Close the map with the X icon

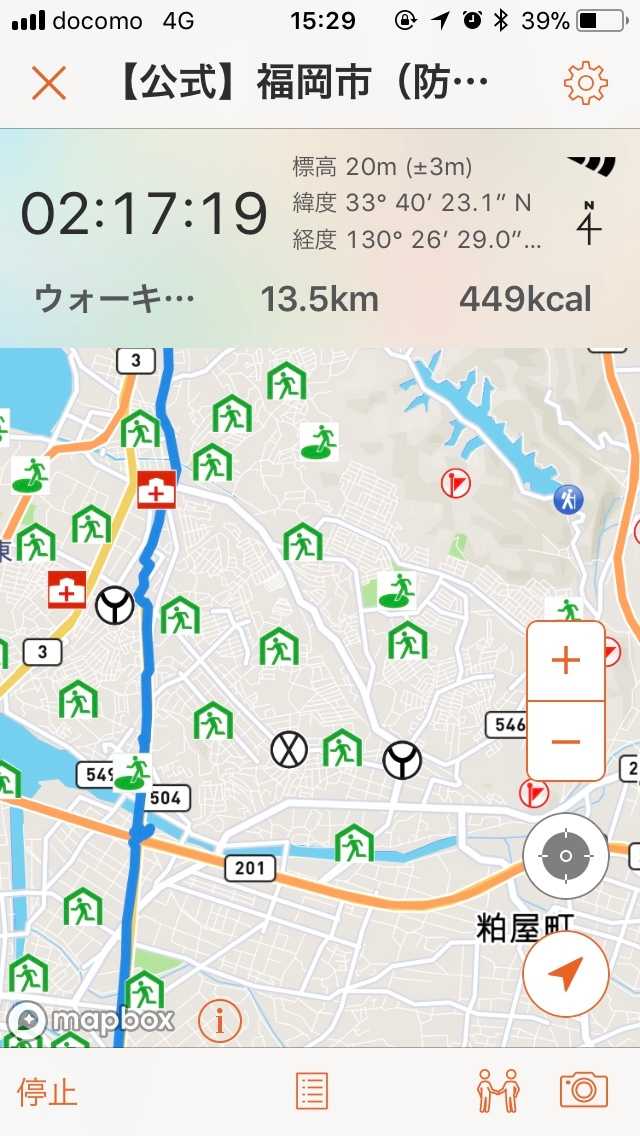coord(48,83)
